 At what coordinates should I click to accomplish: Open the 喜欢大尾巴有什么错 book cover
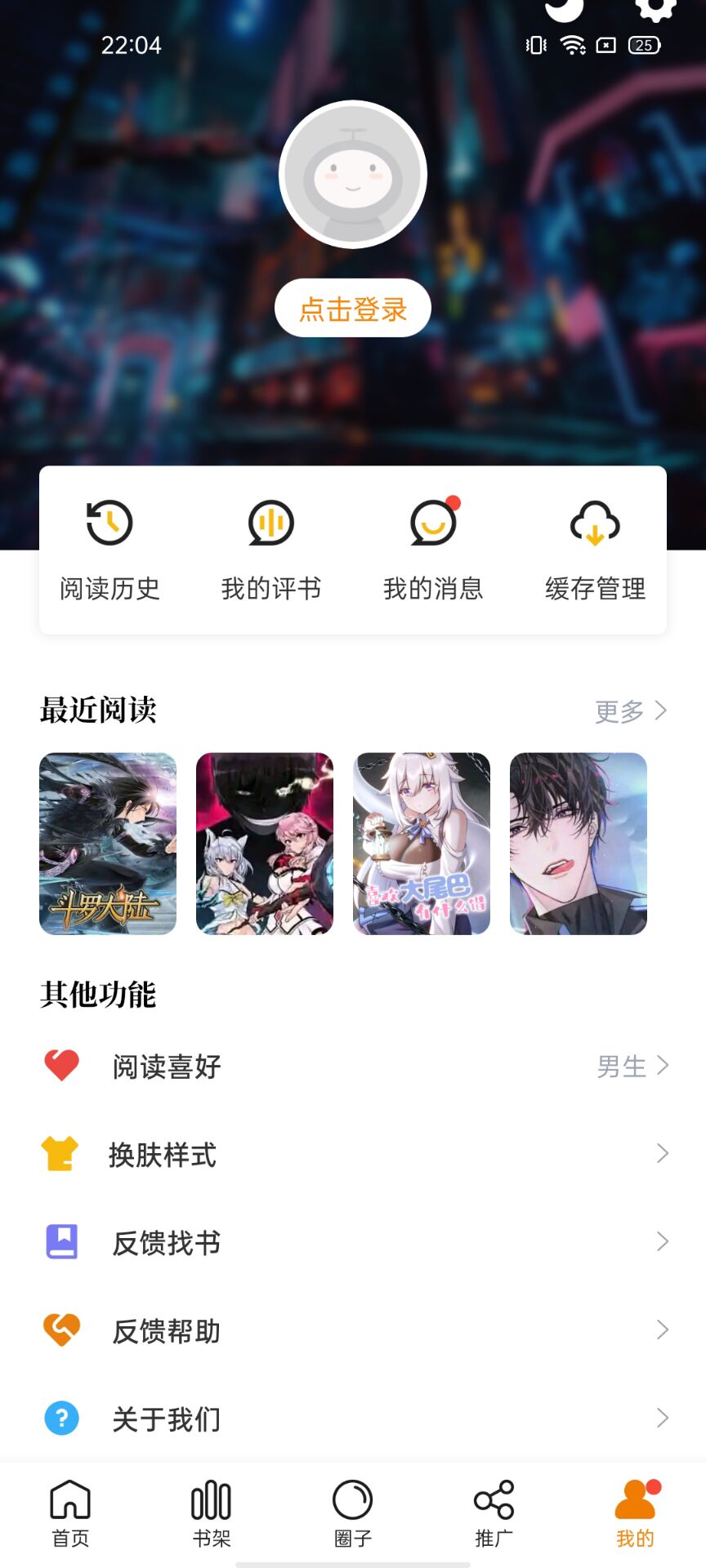point(422,844)
